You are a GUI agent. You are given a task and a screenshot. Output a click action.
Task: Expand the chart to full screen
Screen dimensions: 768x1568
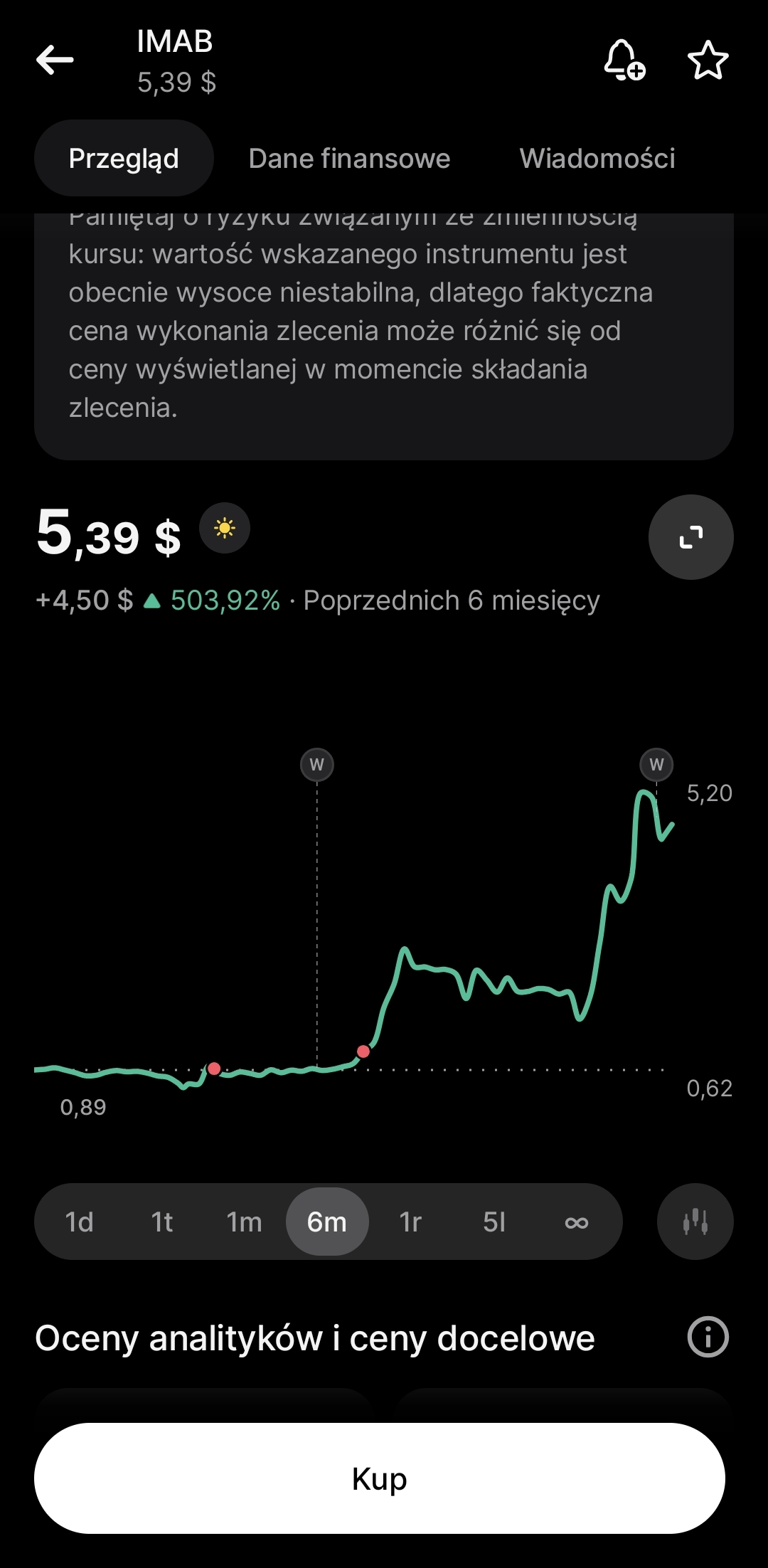pyautogui.click(x=690, y=537)
